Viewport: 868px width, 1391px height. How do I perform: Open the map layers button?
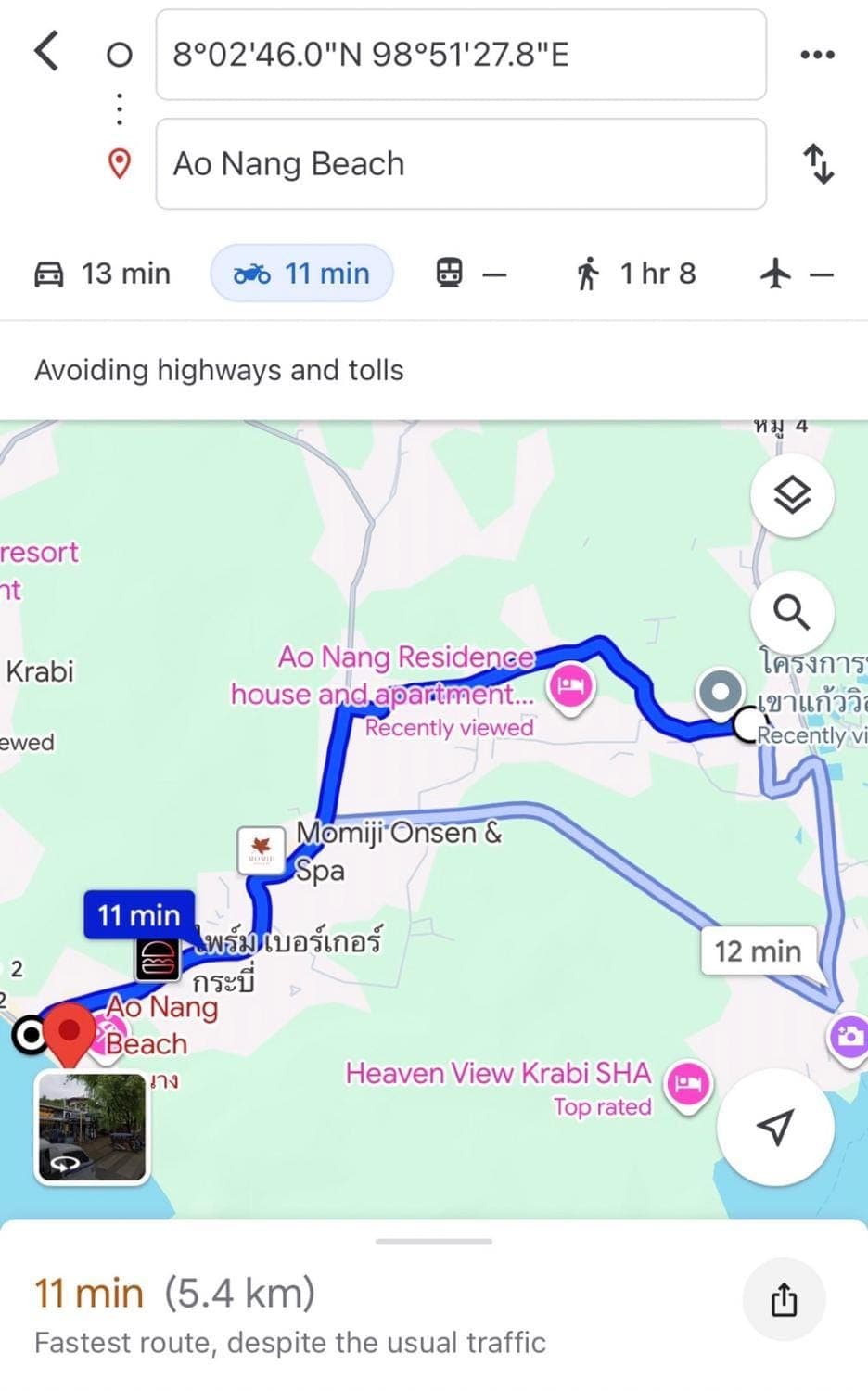(x=792, y=495)
